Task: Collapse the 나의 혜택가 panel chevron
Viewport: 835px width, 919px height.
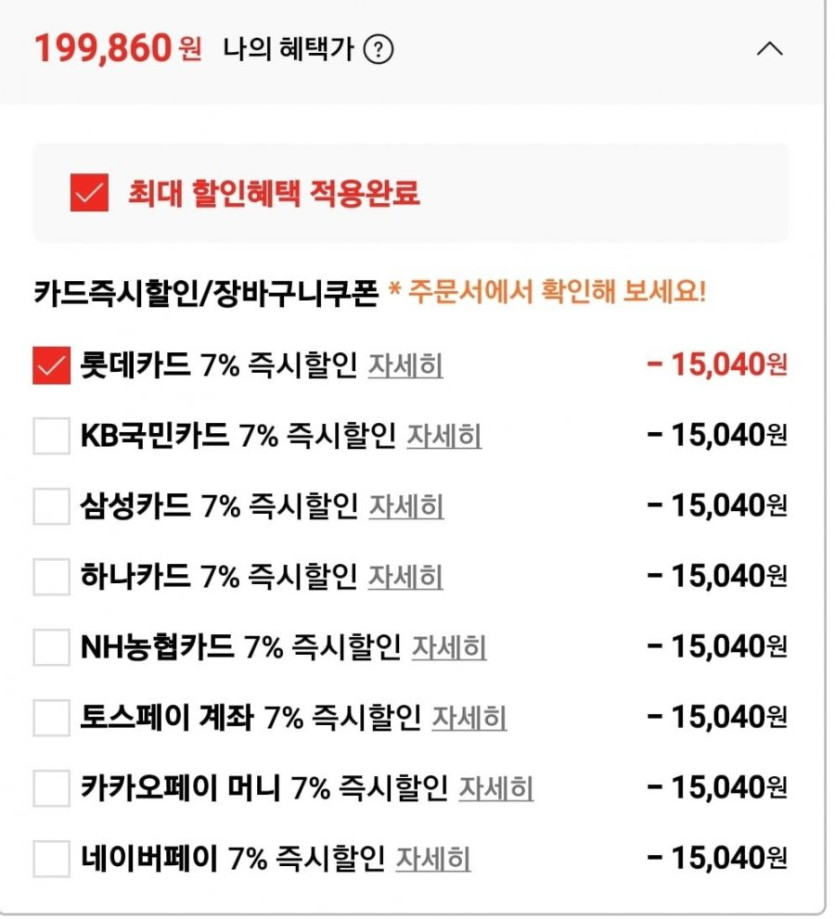Action: click(769, 48)
